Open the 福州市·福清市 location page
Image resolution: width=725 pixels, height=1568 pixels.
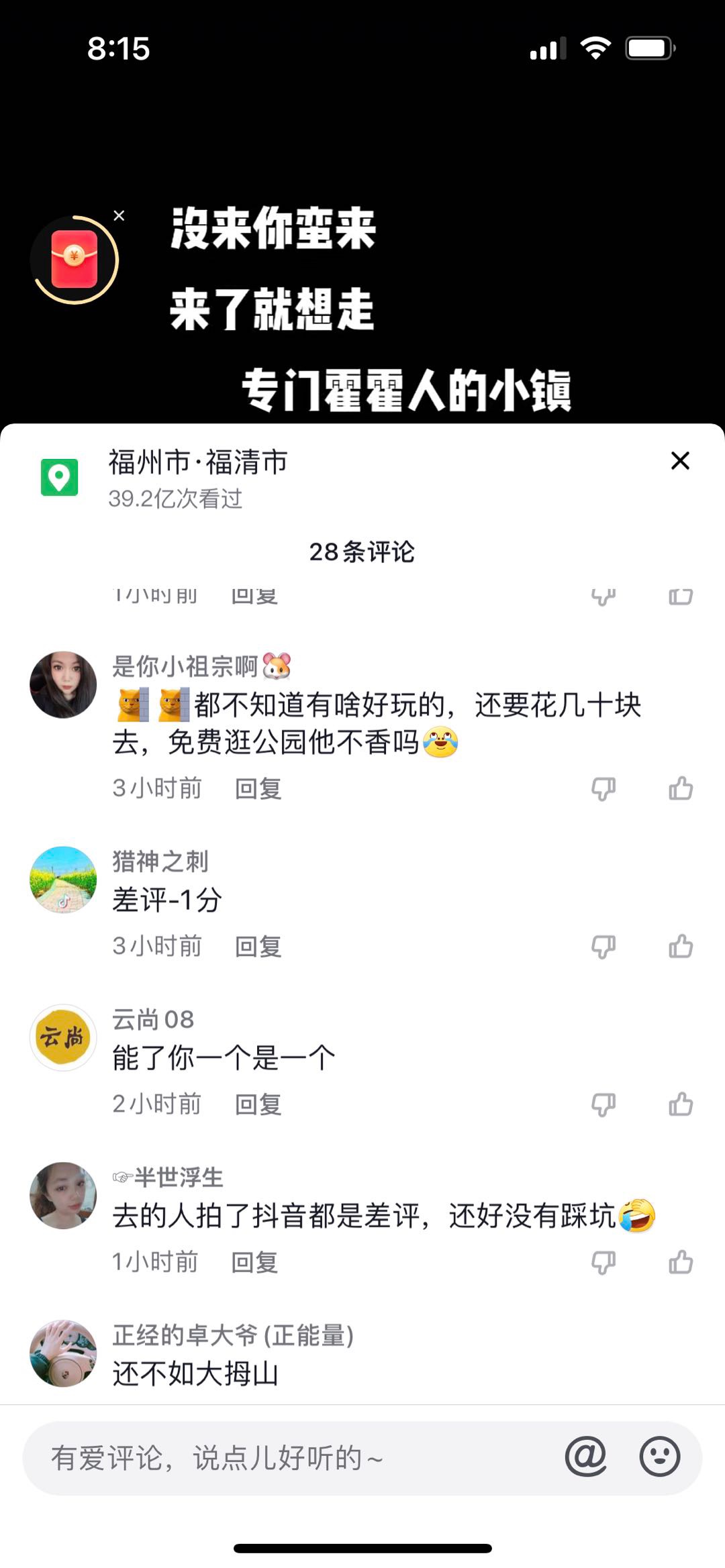click(x=197, y=462)
